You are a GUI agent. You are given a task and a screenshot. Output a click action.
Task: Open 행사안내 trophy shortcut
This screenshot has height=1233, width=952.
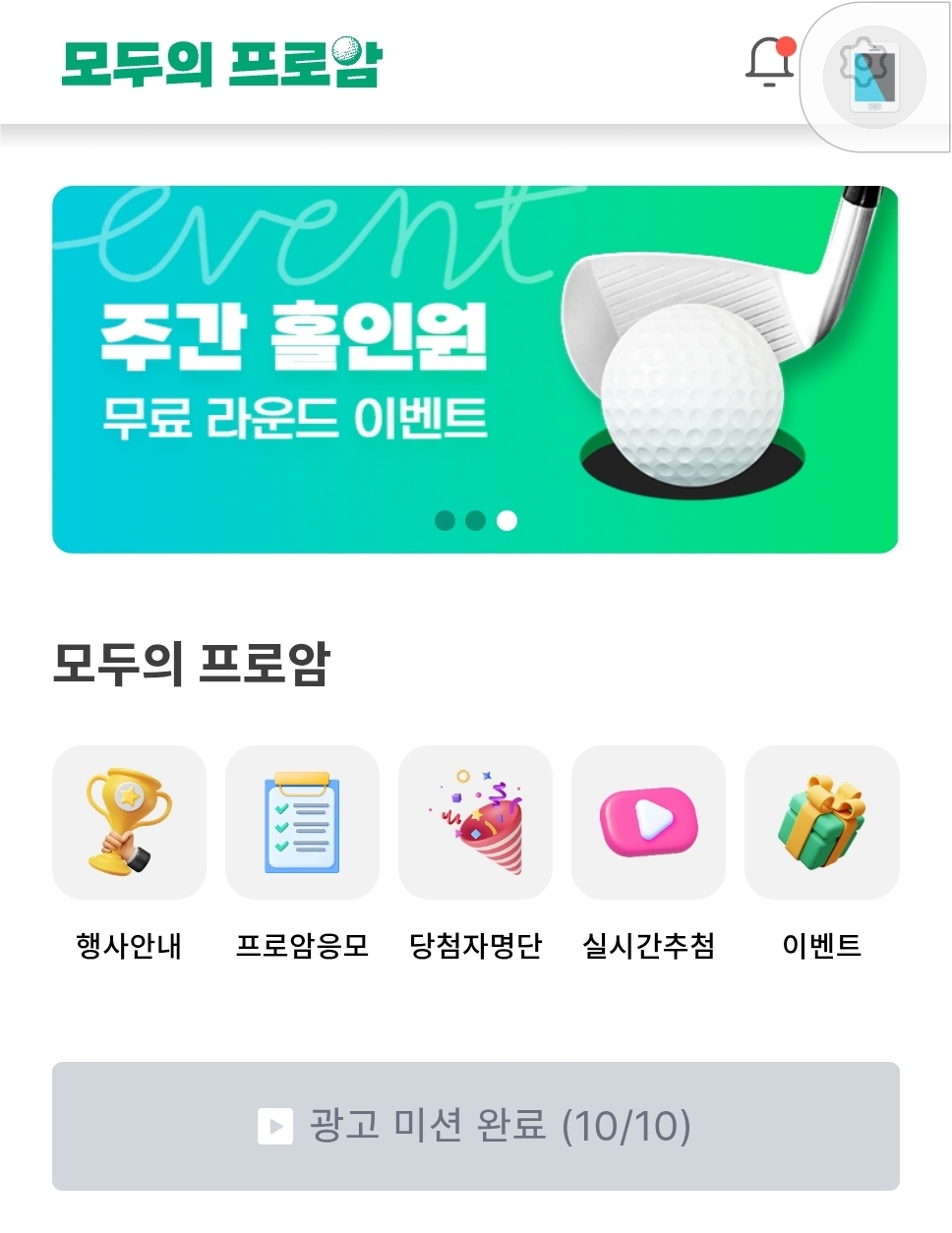(129, 822)
